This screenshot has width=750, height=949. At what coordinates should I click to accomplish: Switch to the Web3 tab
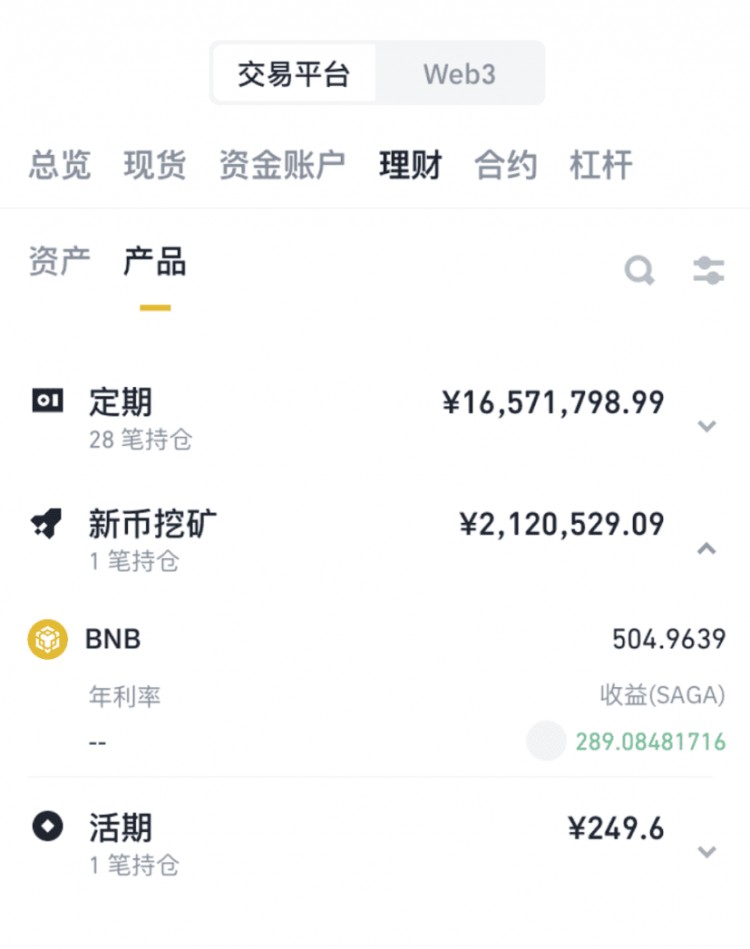[x=459, y=73]
